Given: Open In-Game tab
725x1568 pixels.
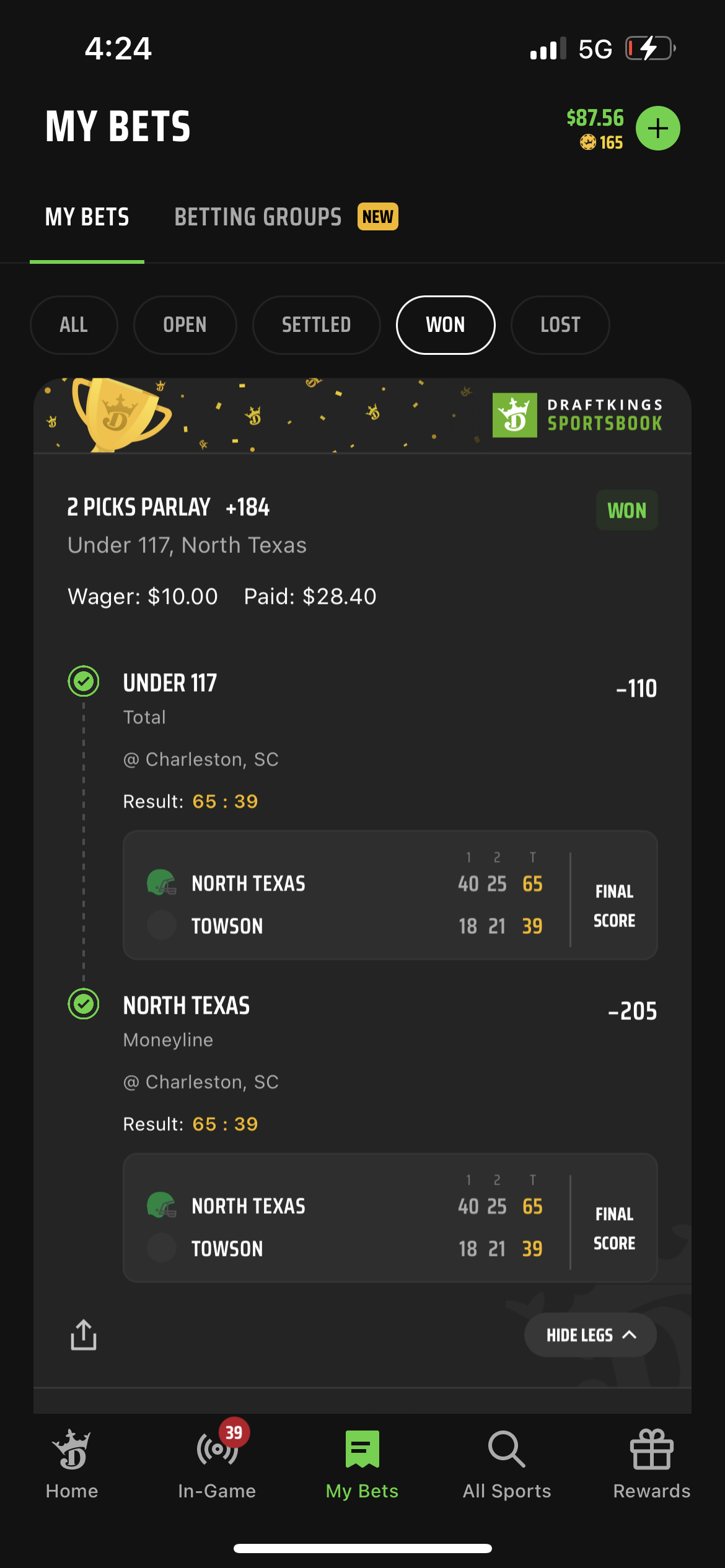Looking at the screenshot, I should pos(217,1465).
